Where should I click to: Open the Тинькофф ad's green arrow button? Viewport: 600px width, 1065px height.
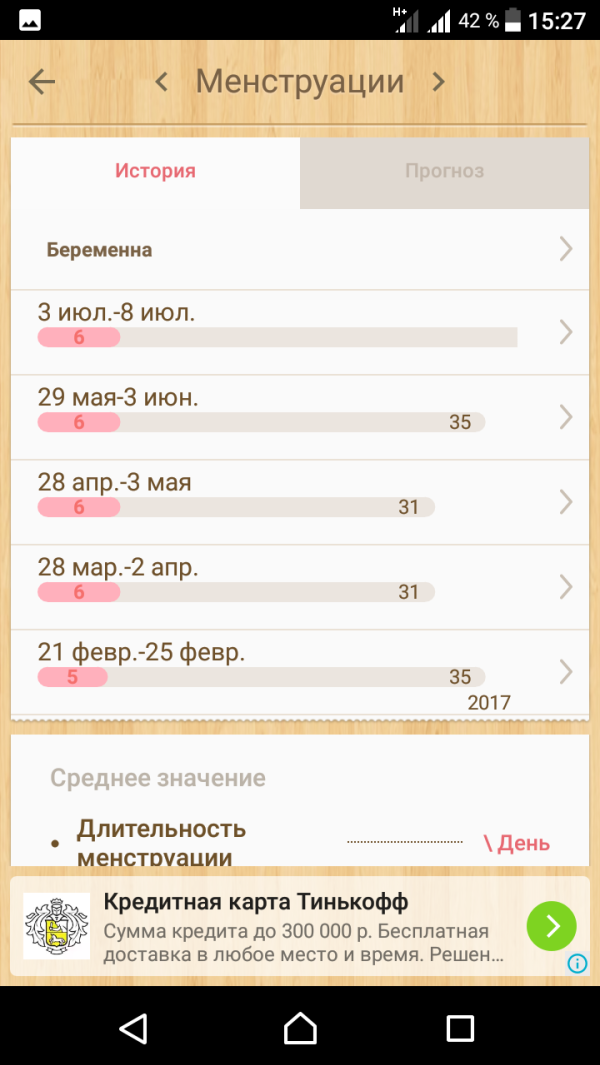click(551, 926)
